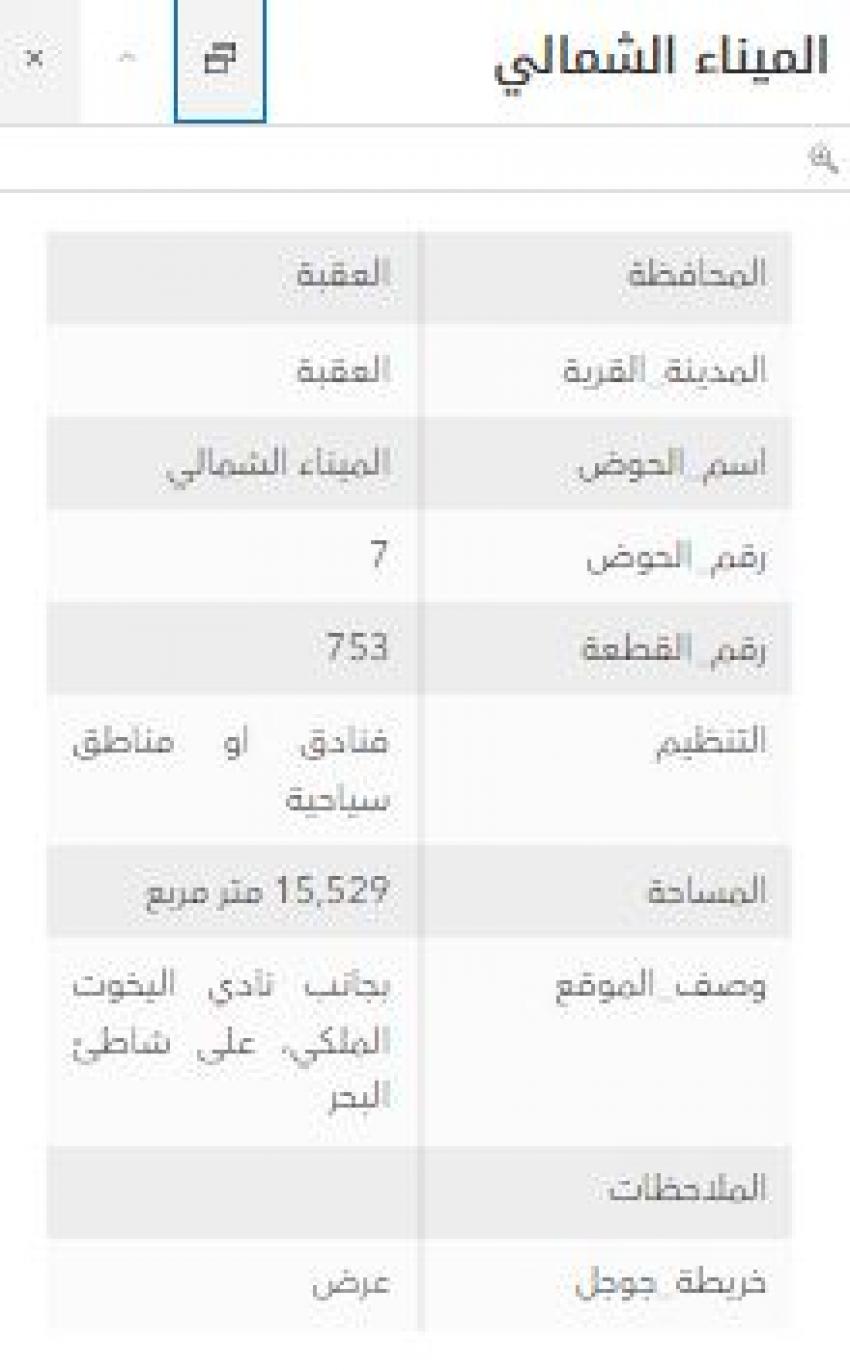Image resolution: width=850 pixels, height=1370 pixels.
Task: Dock the popup window
Action: coord(220,59)
